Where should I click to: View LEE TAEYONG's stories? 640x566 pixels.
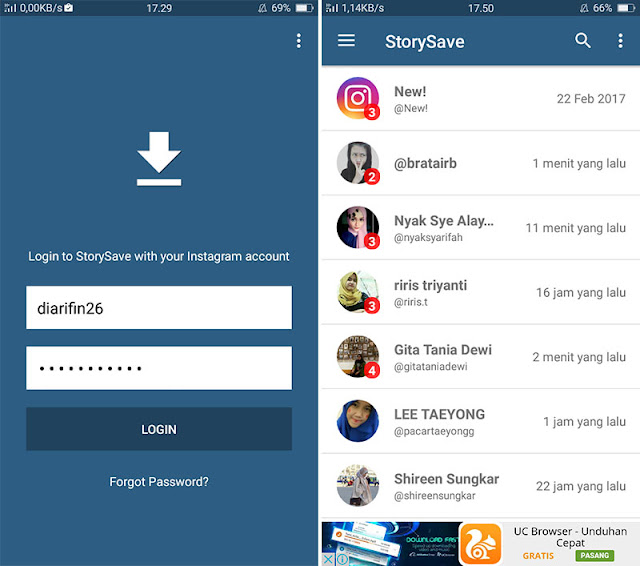[x=480, y=421]
